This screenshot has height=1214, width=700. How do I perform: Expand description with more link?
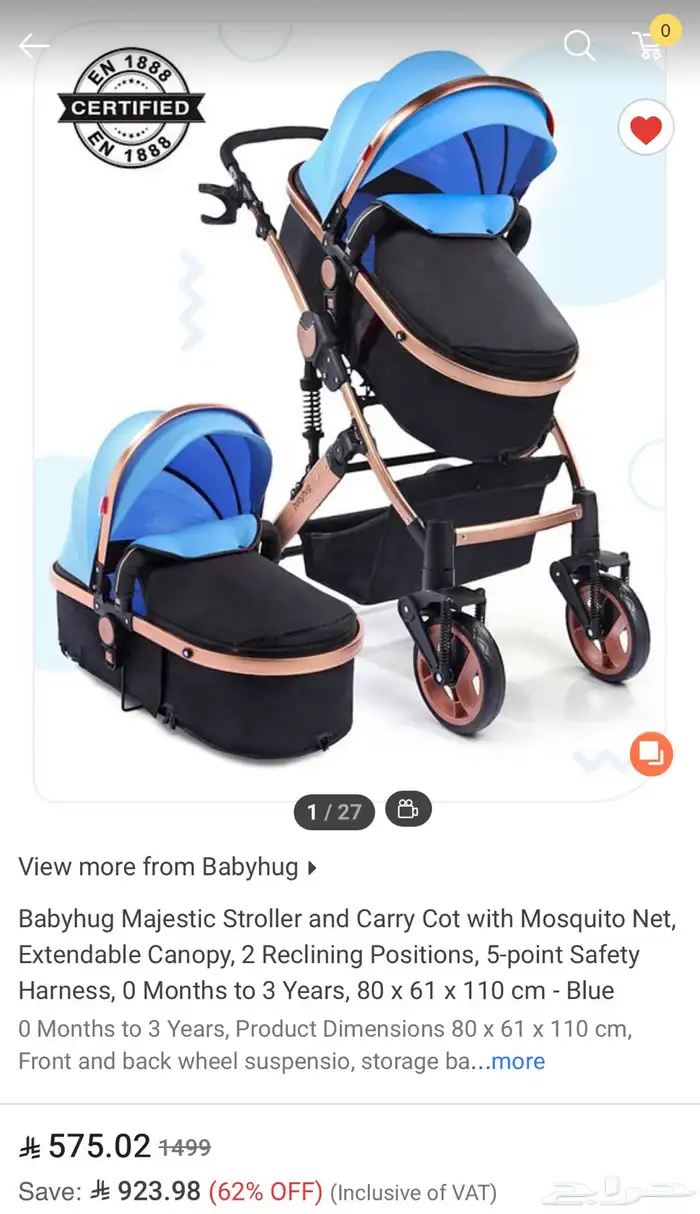click(x=518, y=1061)
